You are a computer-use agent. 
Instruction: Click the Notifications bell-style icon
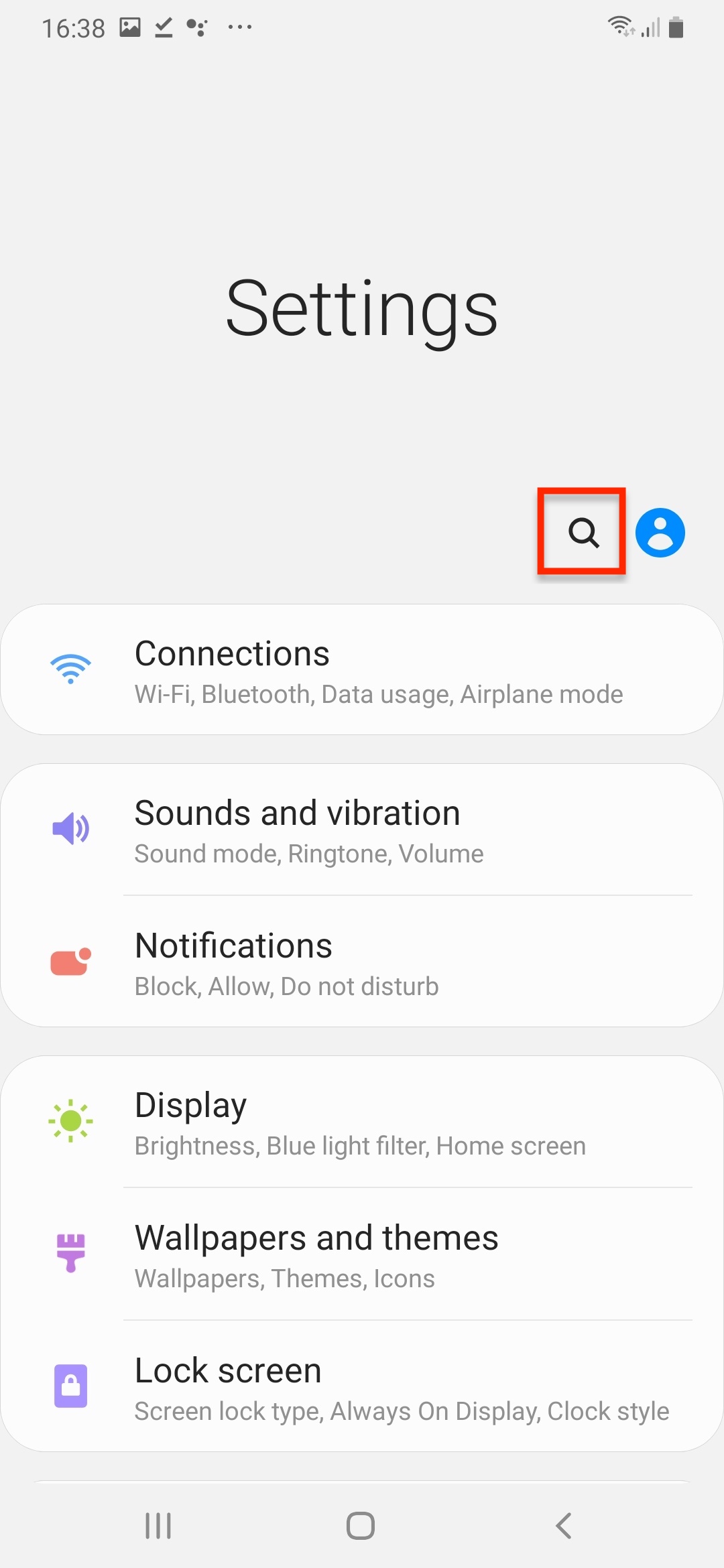tap(70, 961)
